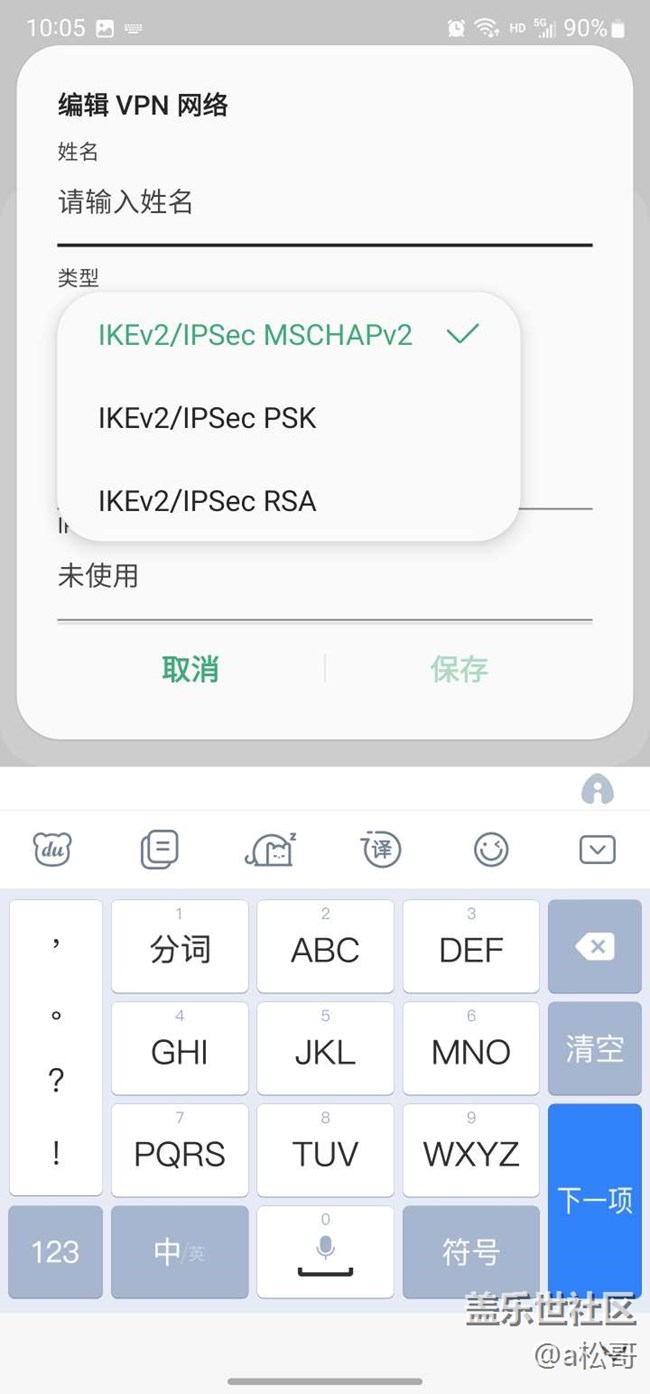650x1394 pixels.
Task: Open the emoji smiley panel
Action: click(x=490, y=849)
